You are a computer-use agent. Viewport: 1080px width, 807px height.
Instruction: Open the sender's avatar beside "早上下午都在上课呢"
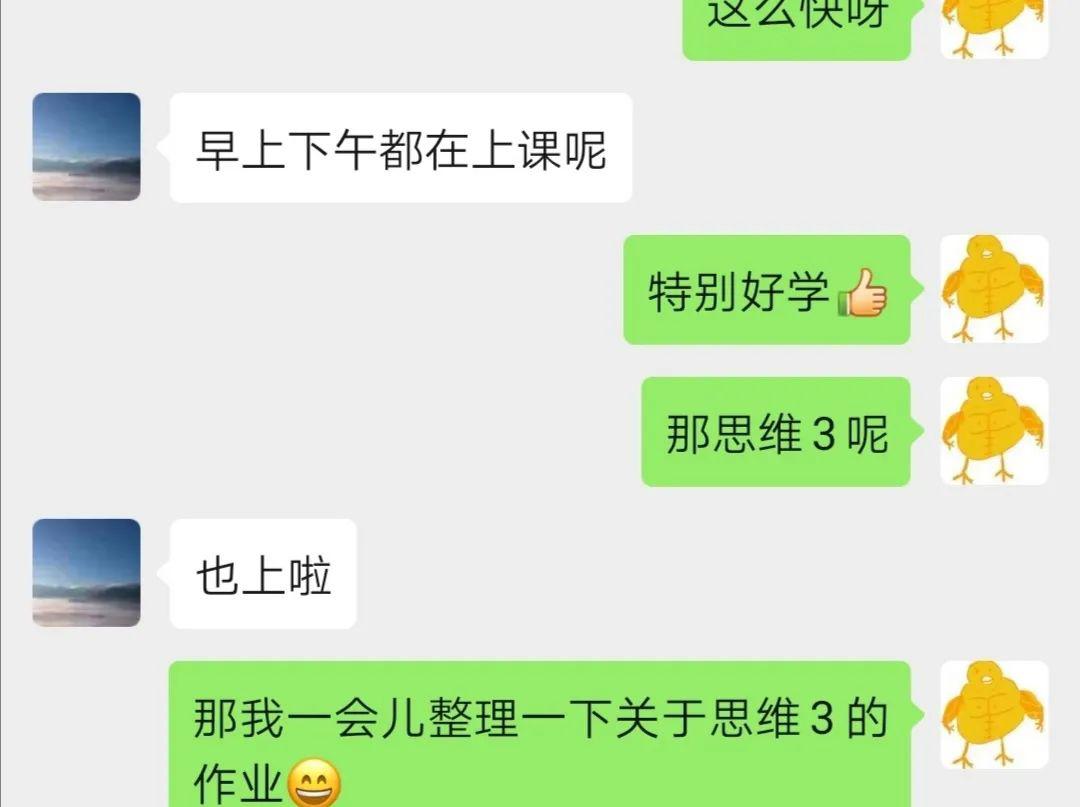pyautogui.click(x=87, y=147)
